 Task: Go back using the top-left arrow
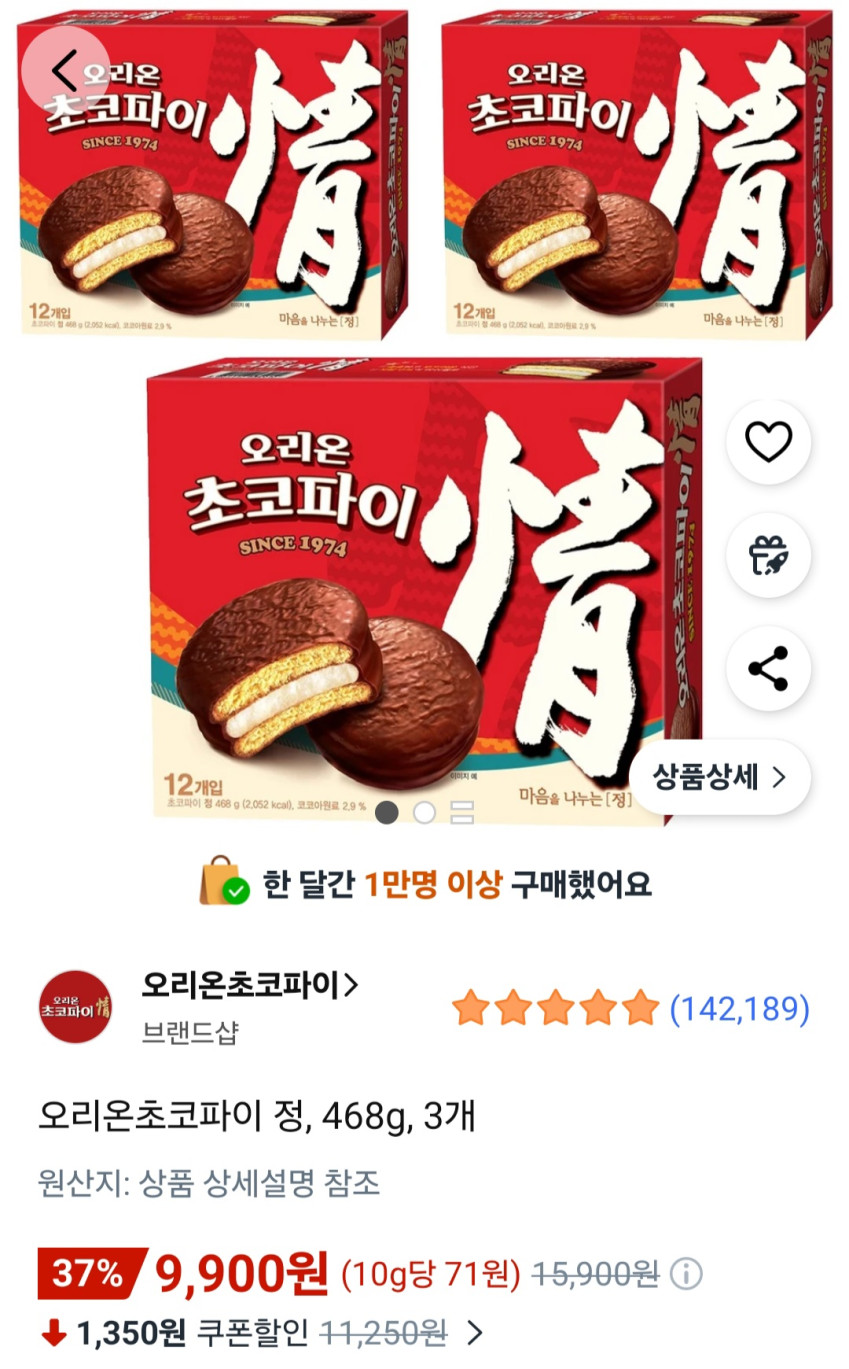(64, 70)
